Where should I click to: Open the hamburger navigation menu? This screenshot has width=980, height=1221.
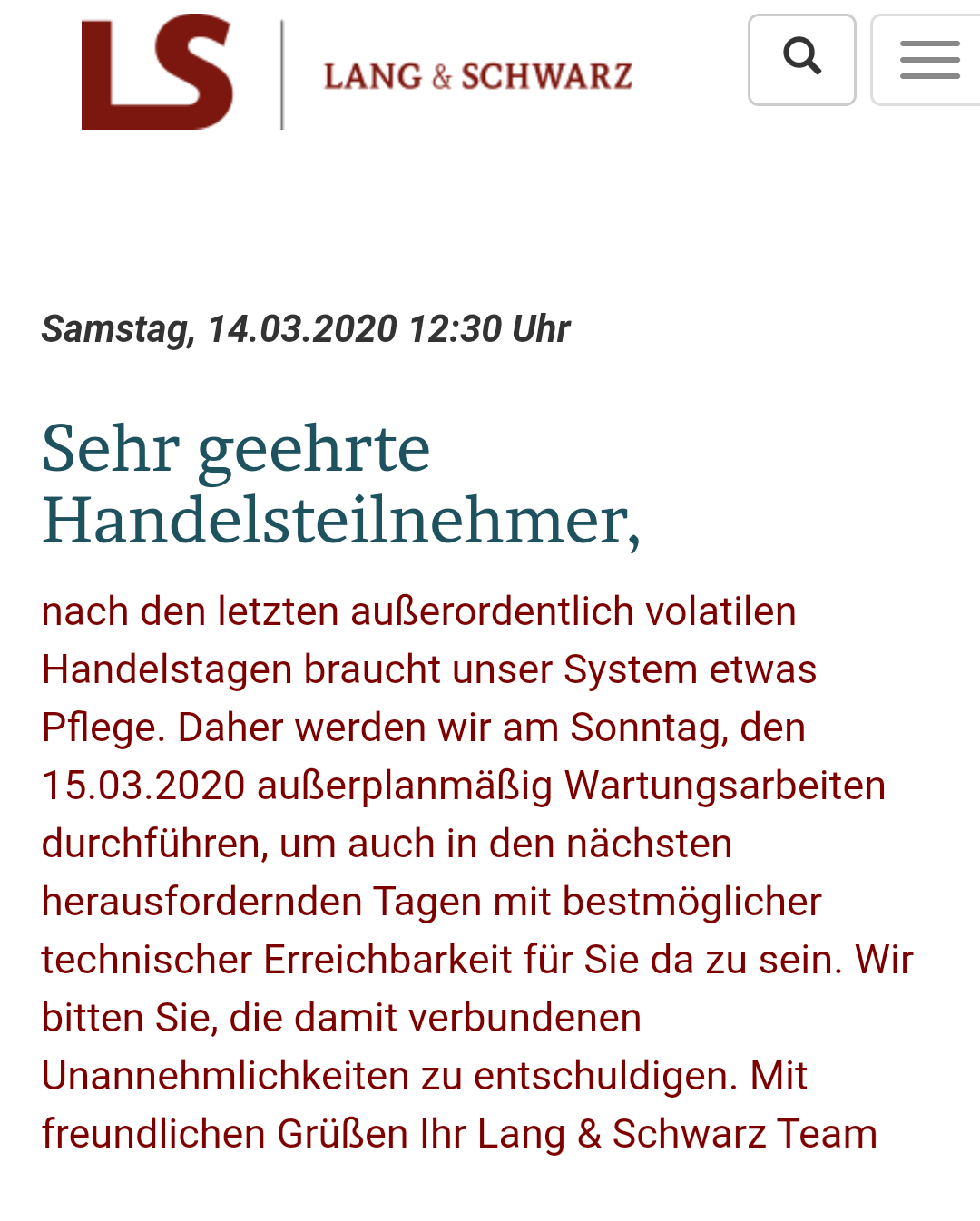pyautogui.click(x=929, y=60)
